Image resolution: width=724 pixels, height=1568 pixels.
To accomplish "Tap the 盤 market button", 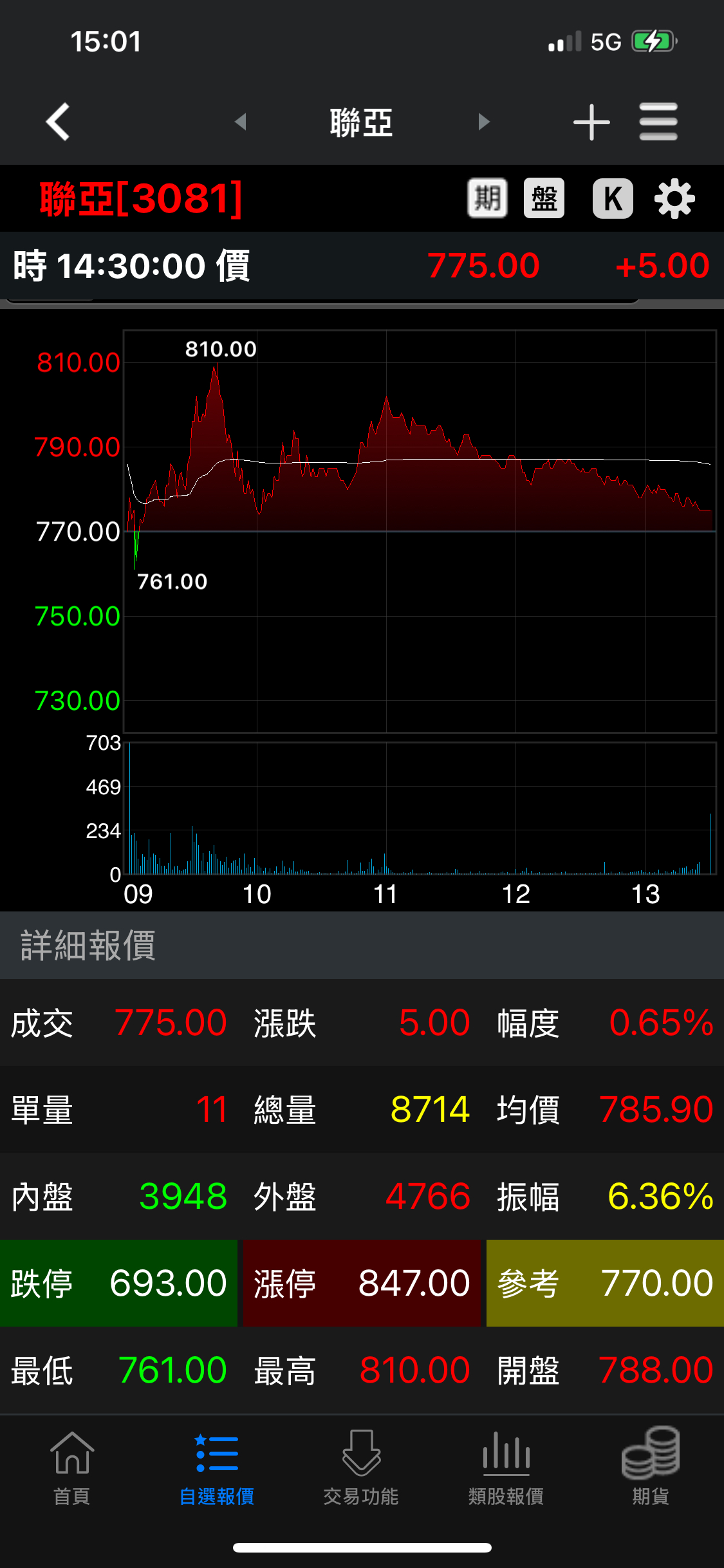I will [x=544, y=198].
